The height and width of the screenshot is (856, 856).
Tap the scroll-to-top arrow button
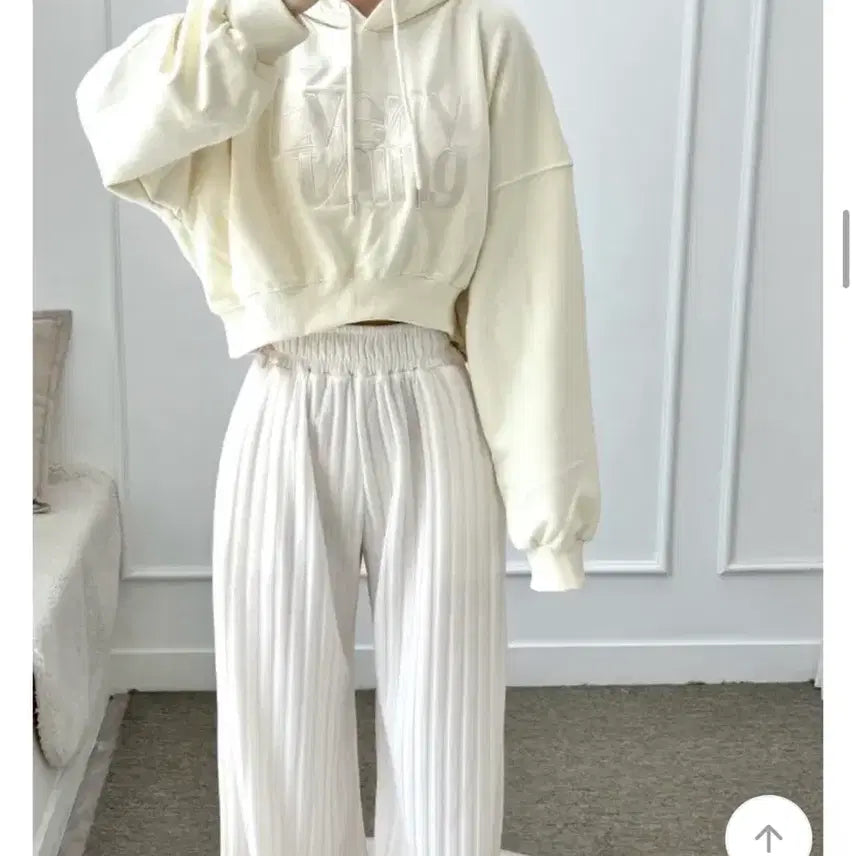pos(768,832)
